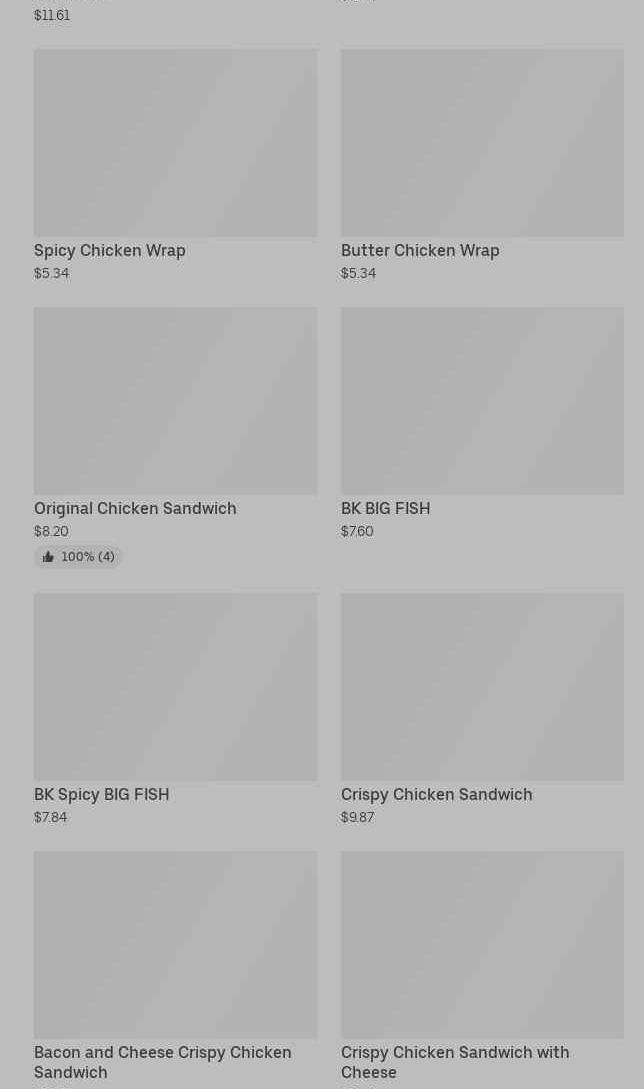The image size is (644, 1089).
Task: Open the $9.87 Crispy Chicken Sandwich
Action: [482, 709]
